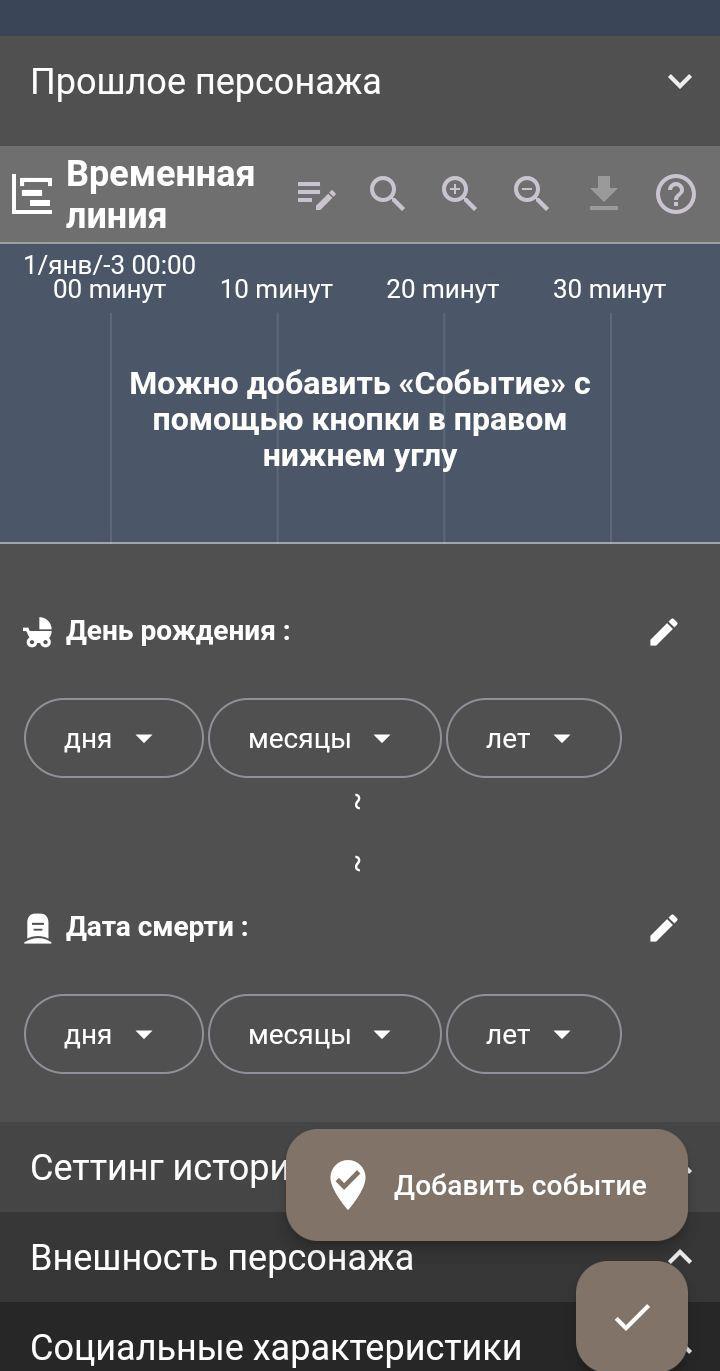Open the «месяцы» dropdown under «Дата смерти»
The image size is (720, 1371).
324,1035
